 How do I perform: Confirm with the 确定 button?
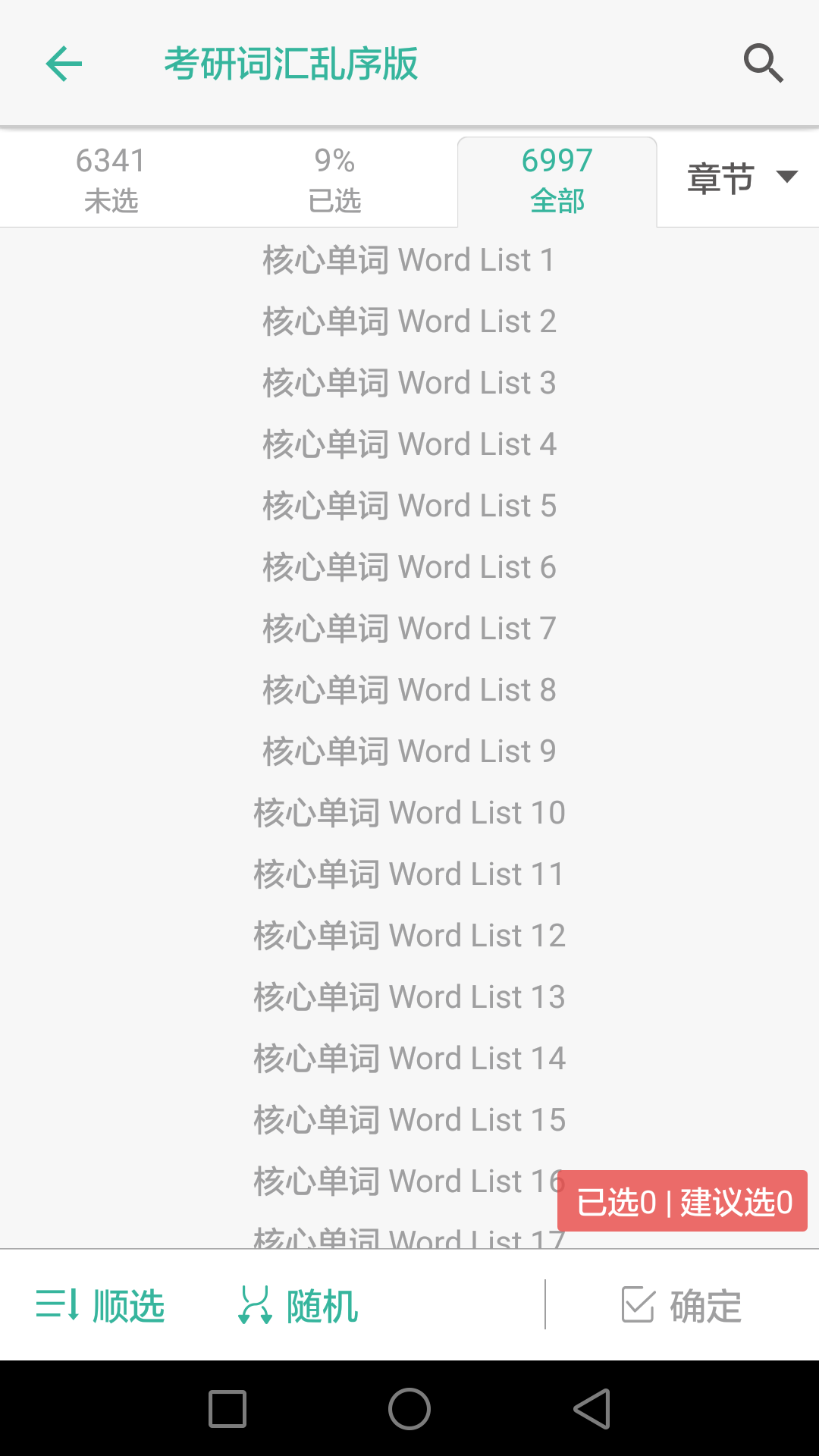681,1306
